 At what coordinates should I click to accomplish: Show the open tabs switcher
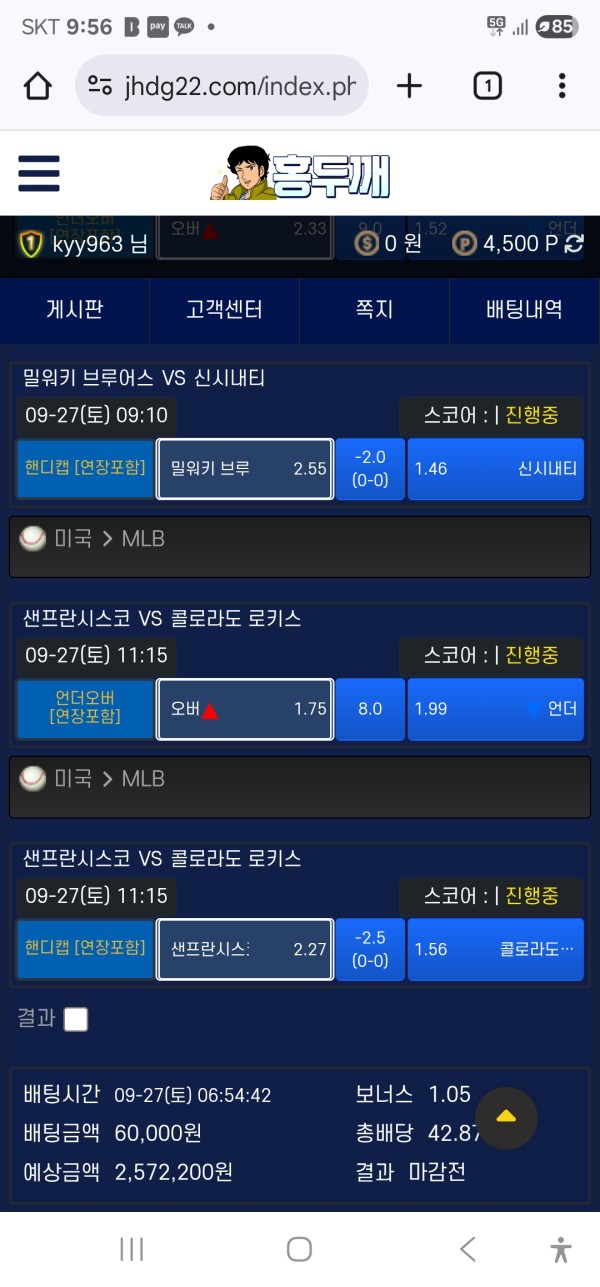click(x=487, y=86)
